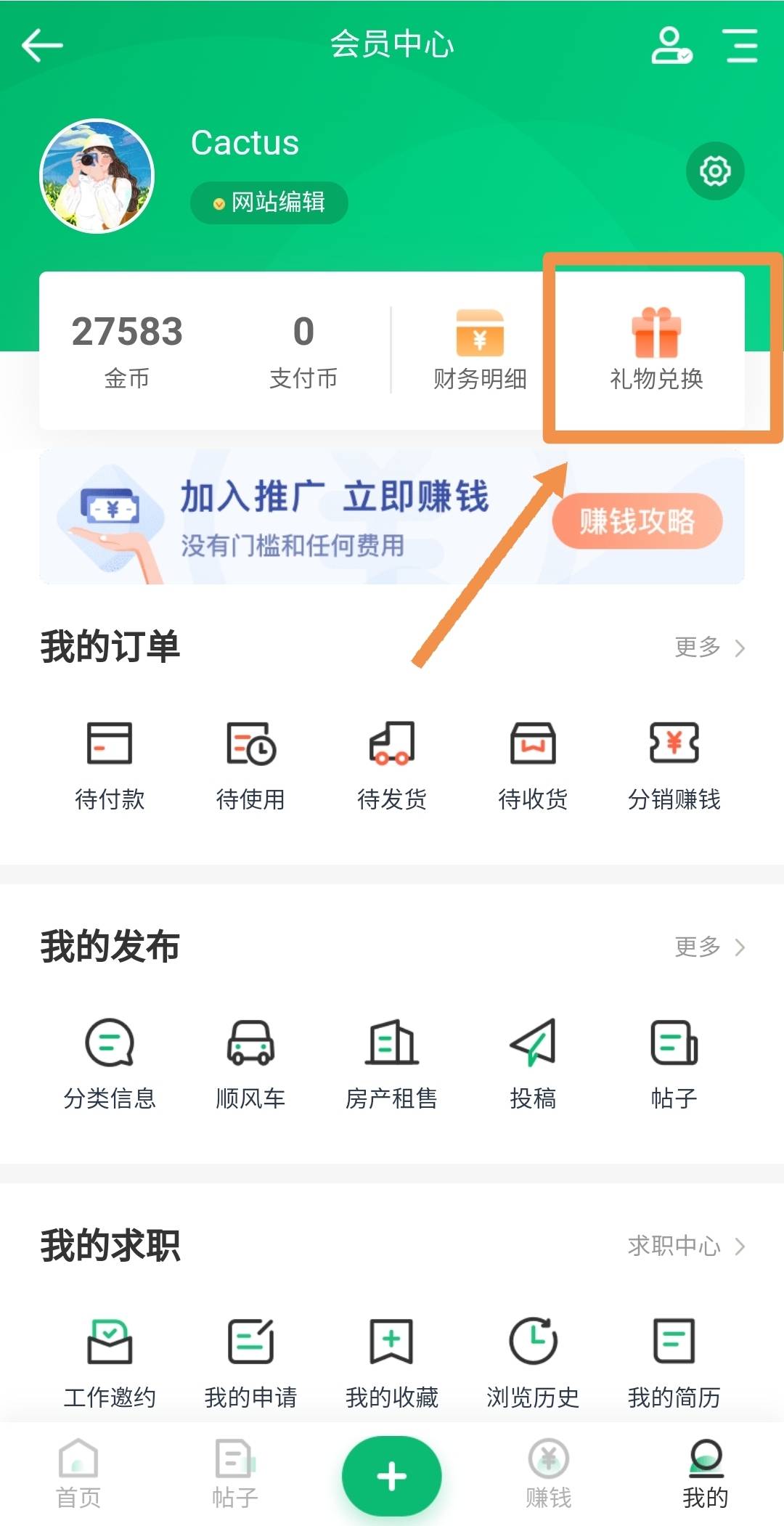Image resolution: width=784 pixels, height=1526 pixels.
Task: Go back using the top-left arrow
Action: [x=42, y=45]
